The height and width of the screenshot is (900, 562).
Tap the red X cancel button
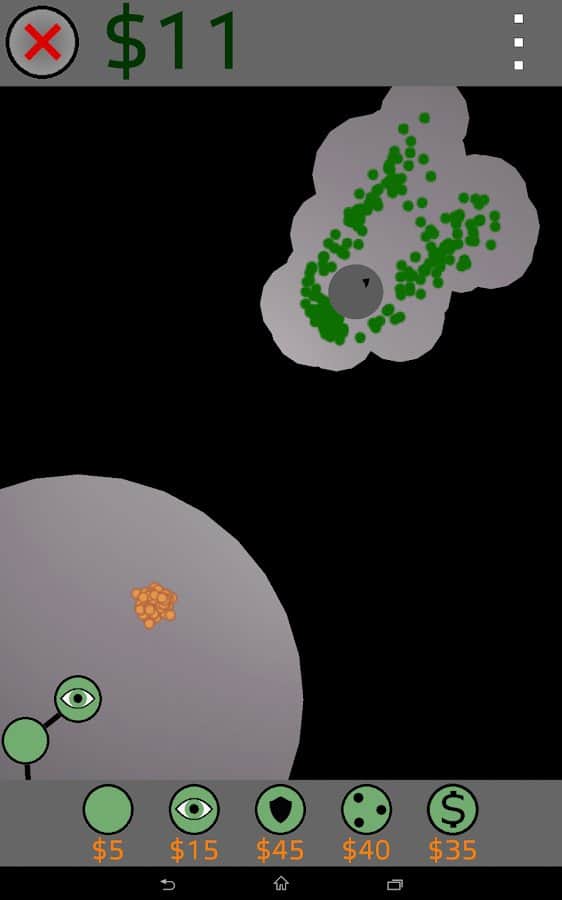(x=42, y=42)
